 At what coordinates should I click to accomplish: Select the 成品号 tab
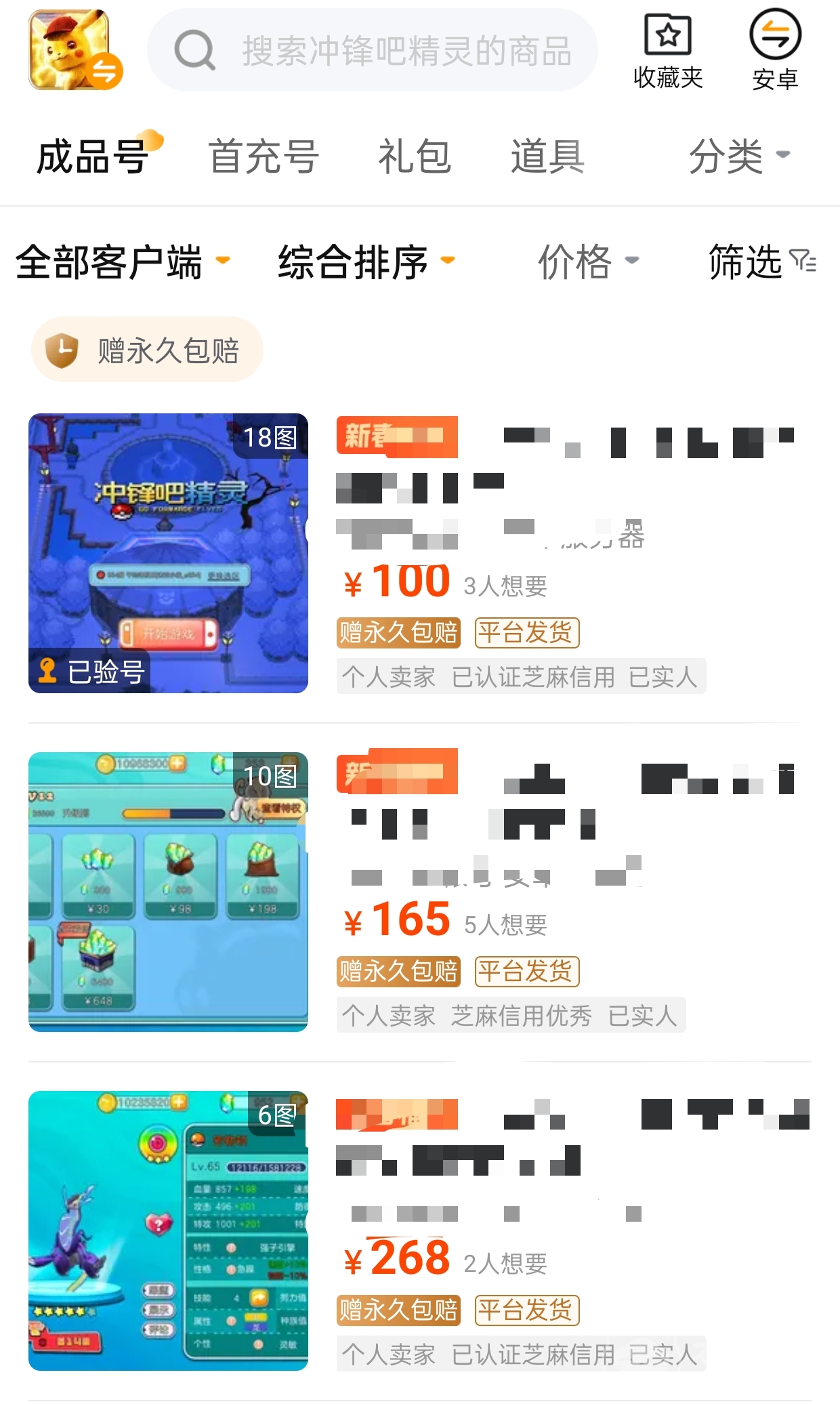[93, 156]
